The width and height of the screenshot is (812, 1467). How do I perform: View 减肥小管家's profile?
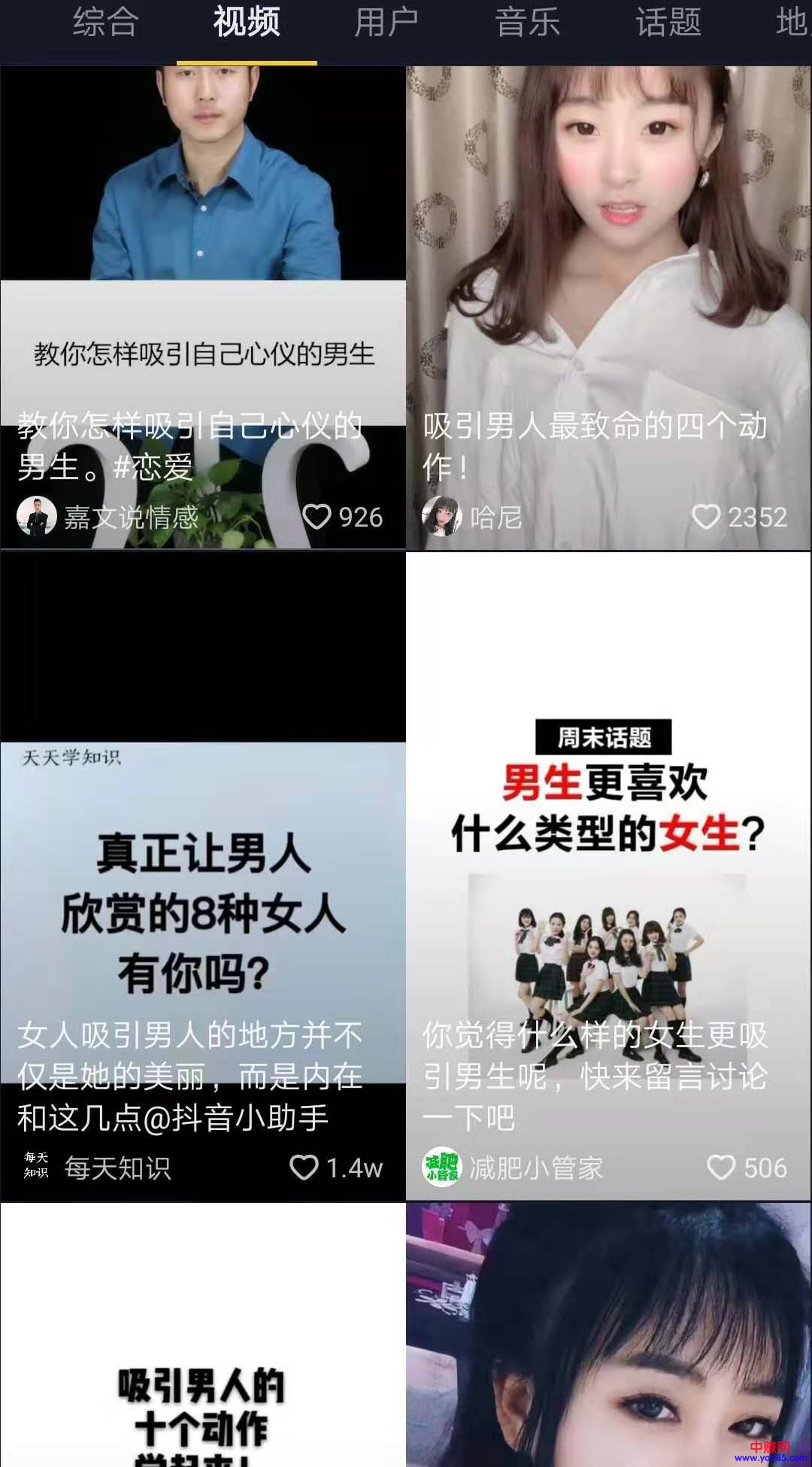[x=441, y=1167]
